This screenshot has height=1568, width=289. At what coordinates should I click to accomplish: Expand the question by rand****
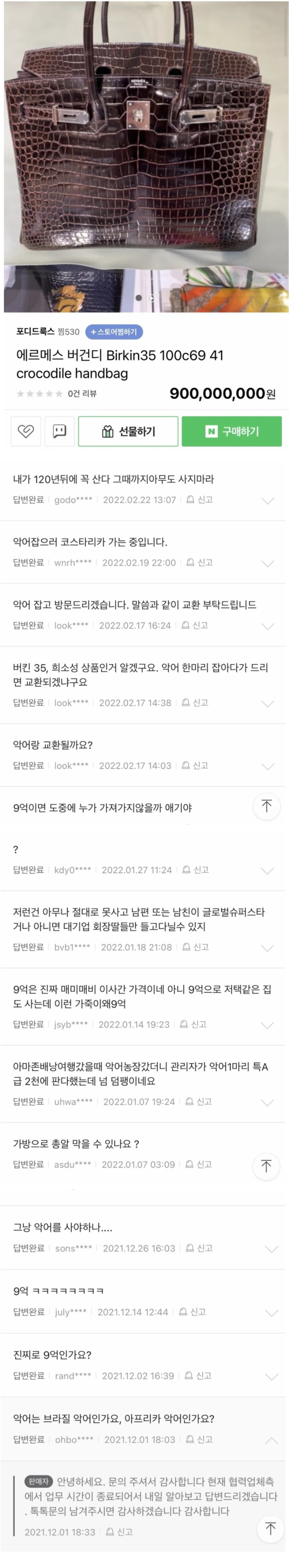point(271,1376)
